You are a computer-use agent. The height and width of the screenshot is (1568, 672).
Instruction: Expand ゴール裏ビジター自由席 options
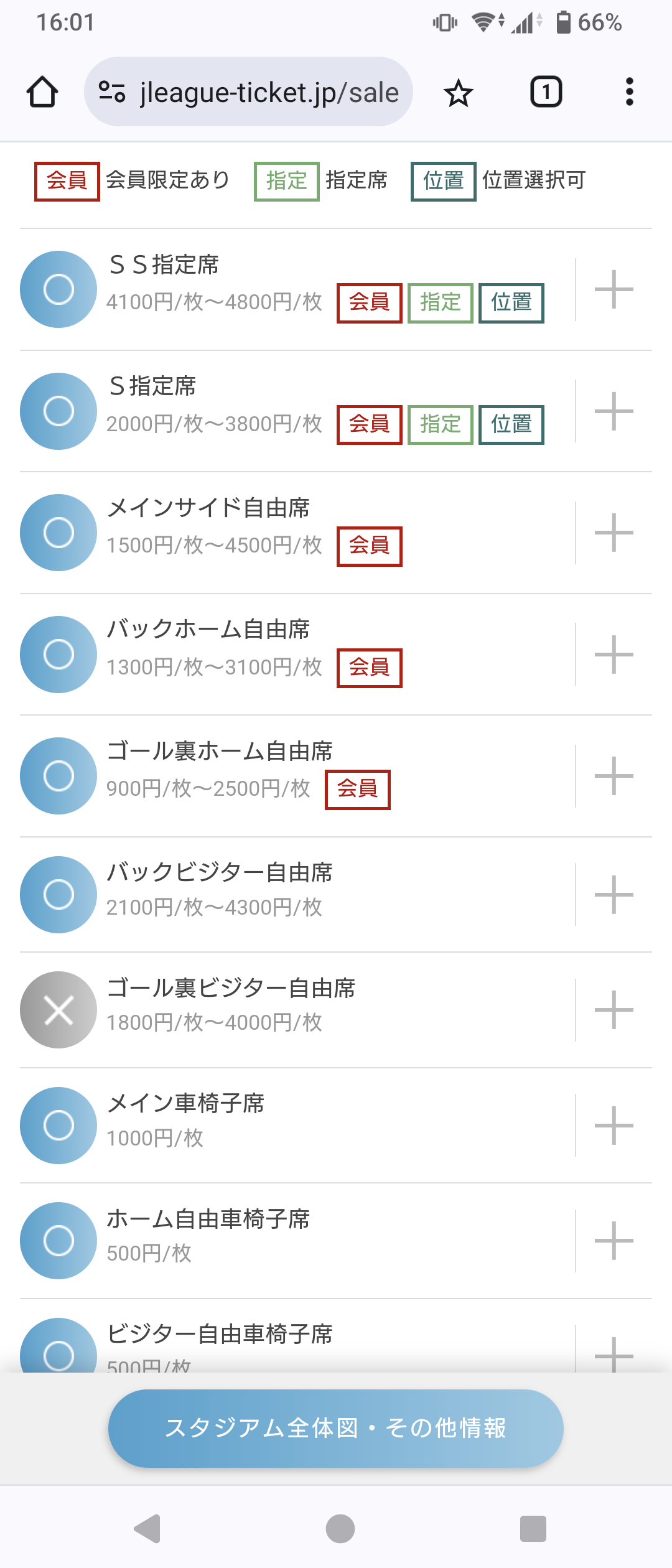614,1010
